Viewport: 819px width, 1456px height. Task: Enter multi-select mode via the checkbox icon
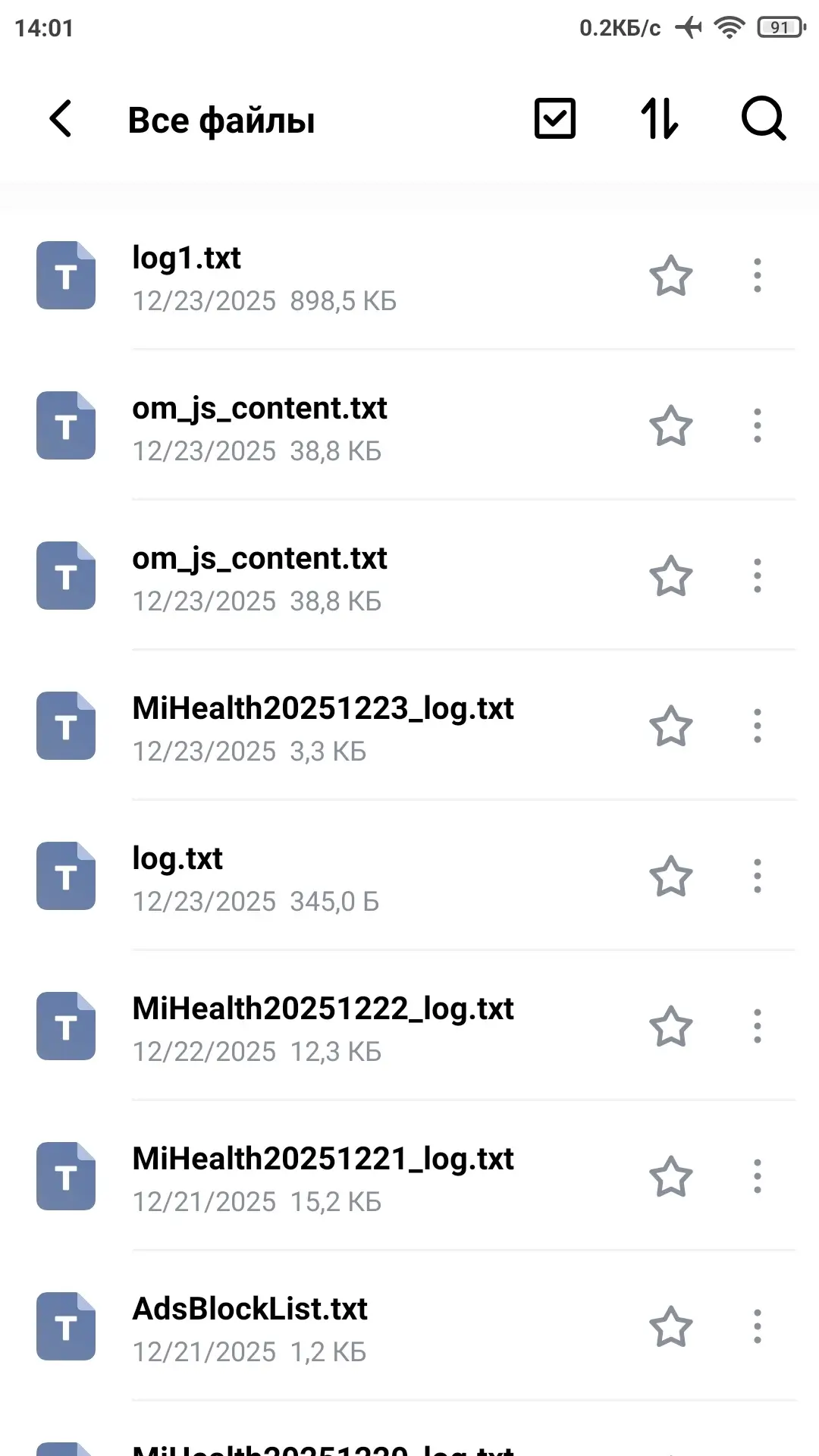[x=555, y=119]
